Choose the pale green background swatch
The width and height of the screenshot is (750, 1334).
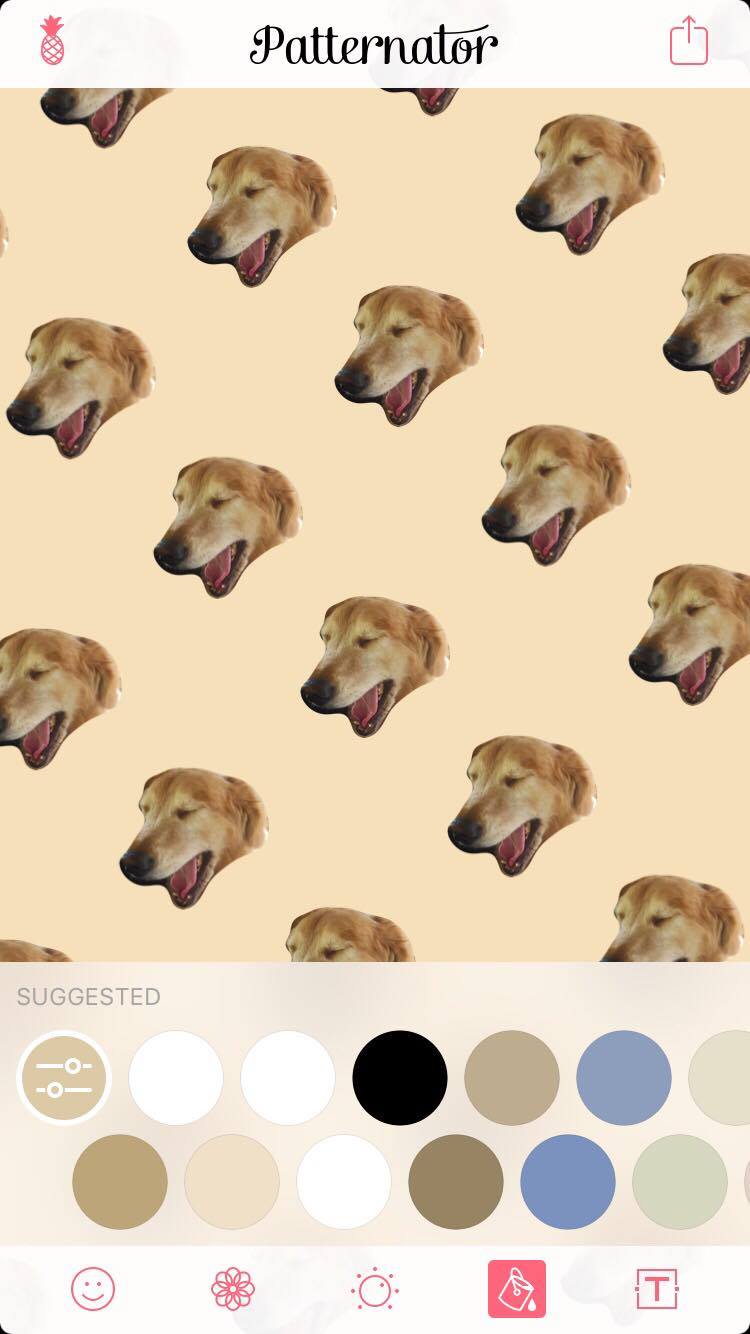coord(680,1182)
